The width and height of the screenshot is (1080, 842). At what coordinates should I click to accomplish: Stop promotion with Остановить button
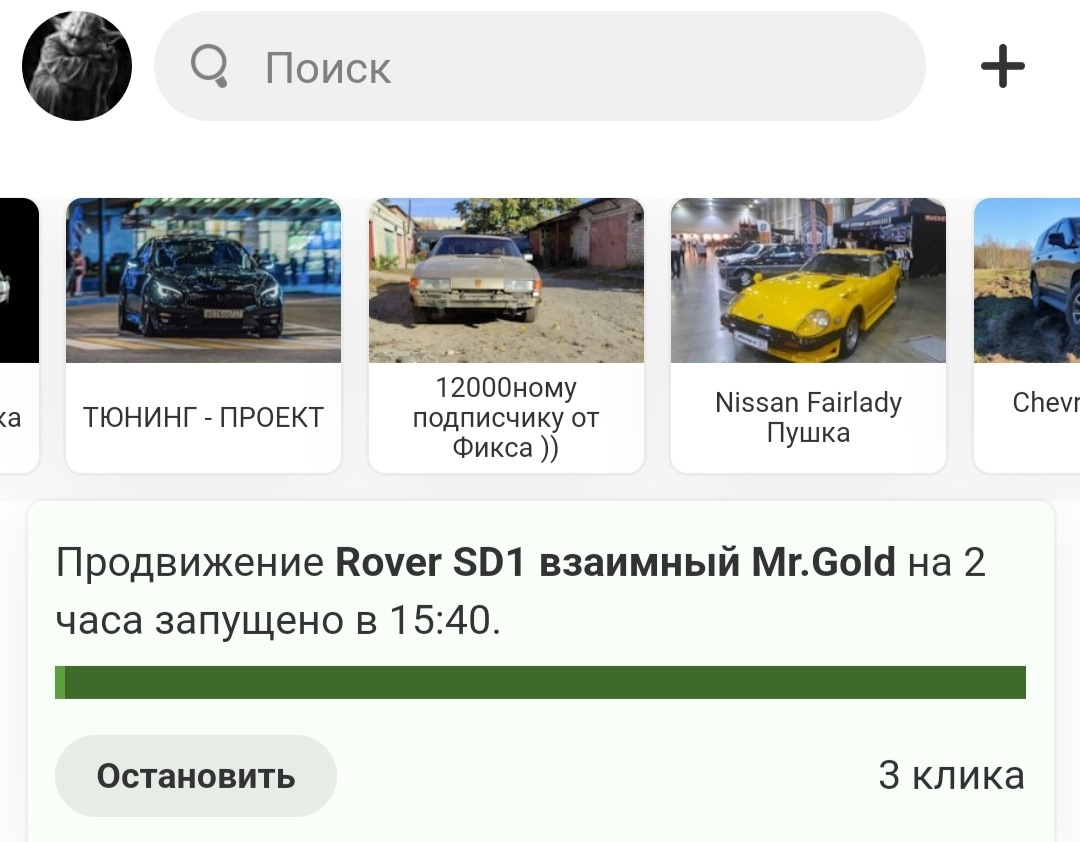195,776
